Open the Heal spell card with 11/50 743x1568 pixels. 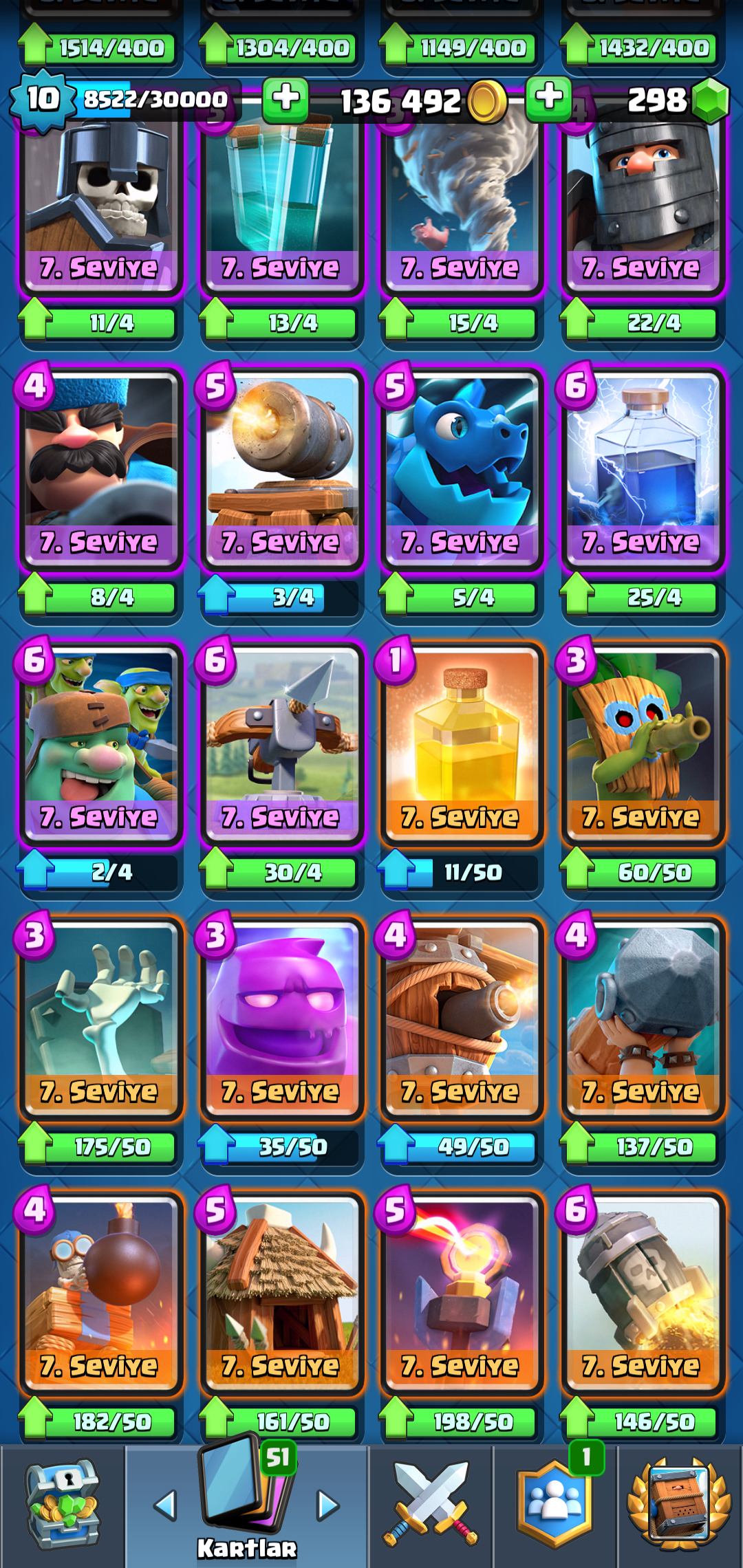point(462,744)
